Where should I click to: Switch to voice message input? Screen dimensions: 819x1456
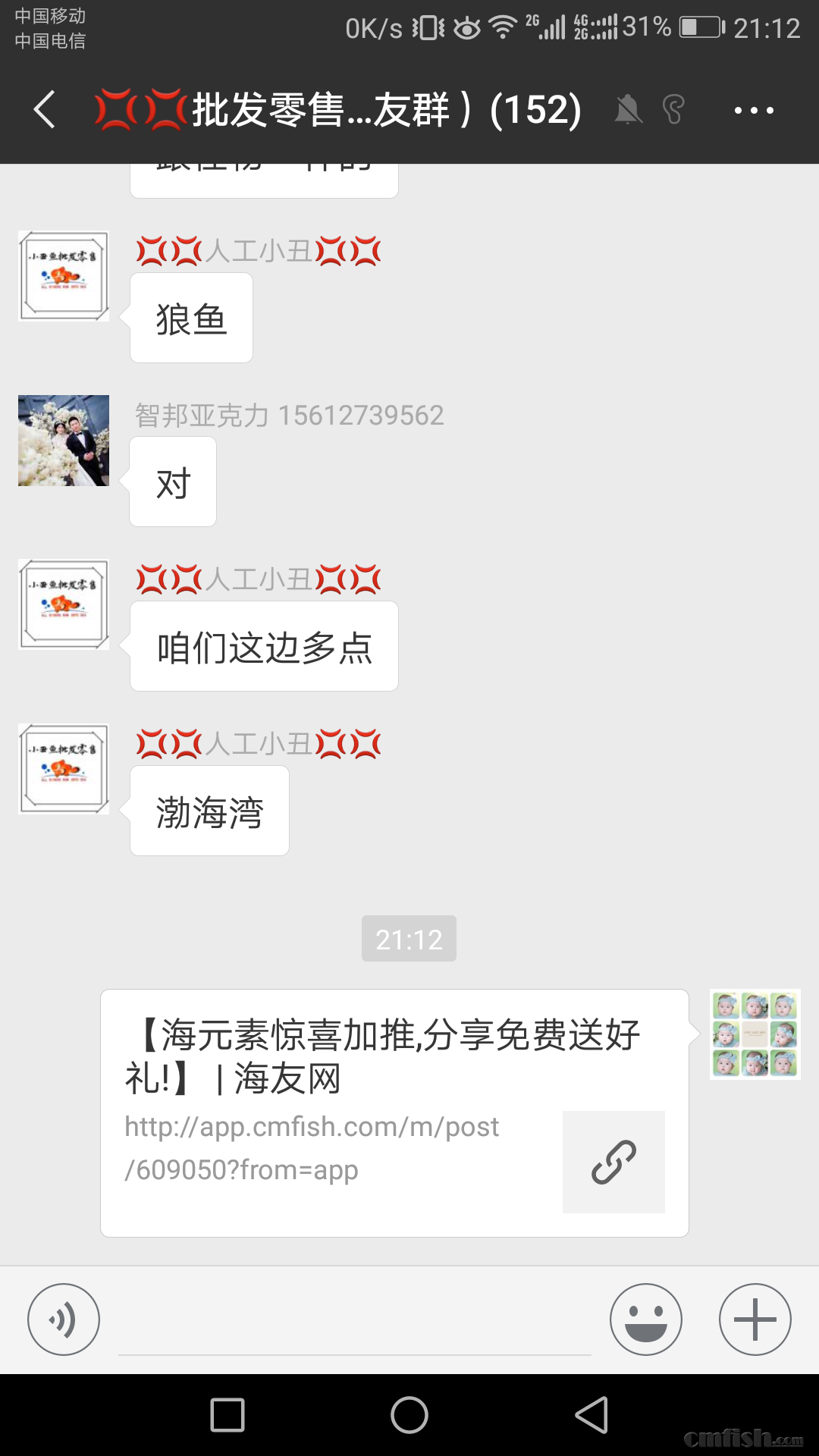pyautogui.click(x=64, y=1319)
